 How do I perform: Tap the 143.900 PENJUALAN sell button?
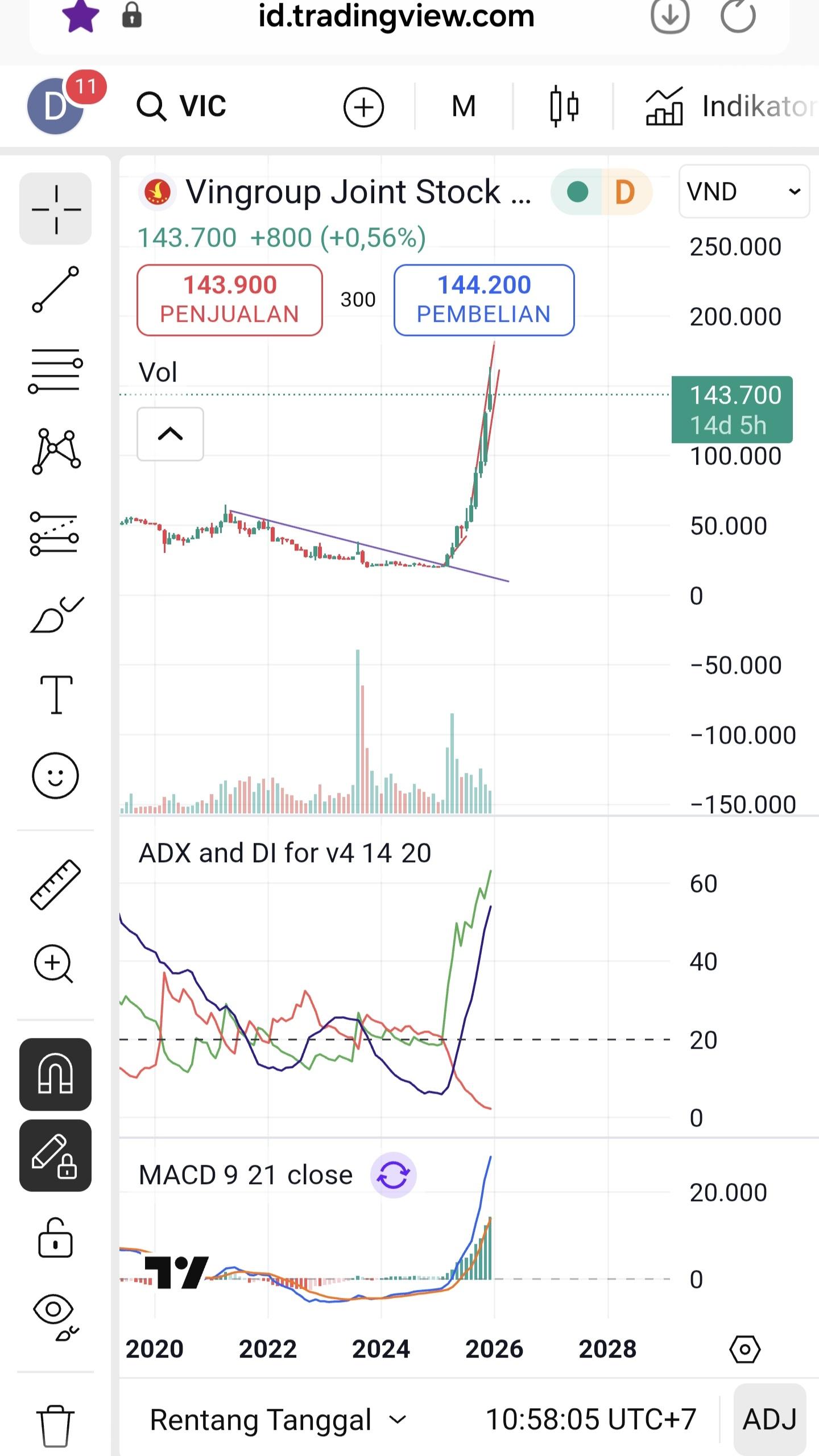[230, 300]
